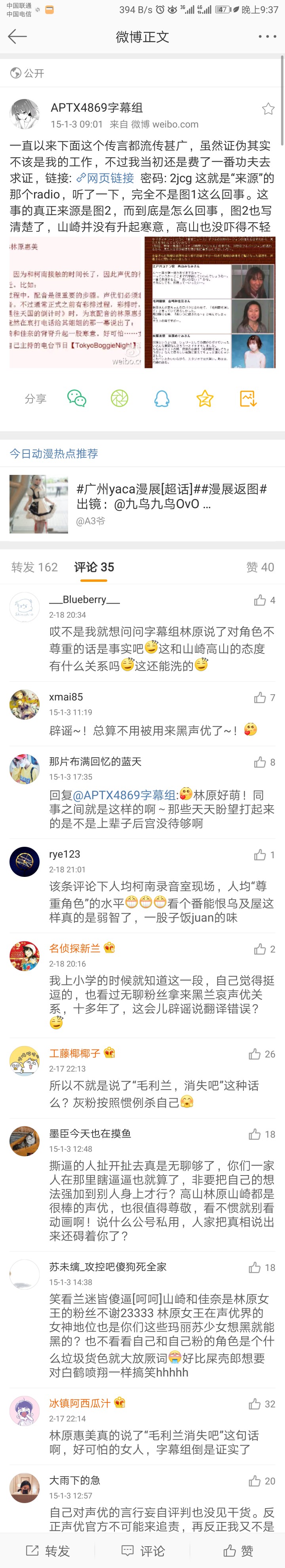Switch to the 转发 162 tab

coord(35,567)
